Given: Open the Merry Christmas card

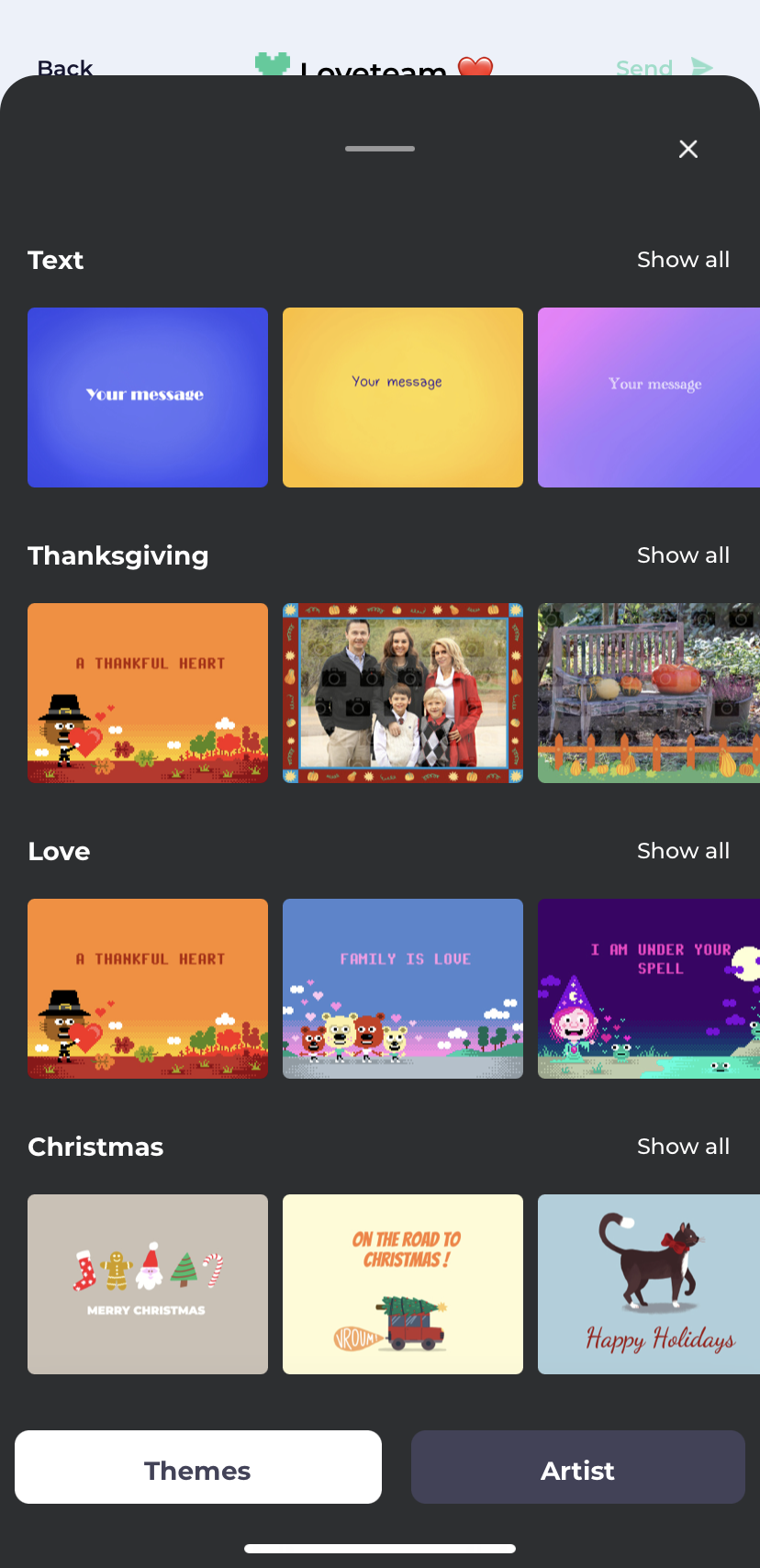Looking at the screenshot, I should tap(148, 1284).
